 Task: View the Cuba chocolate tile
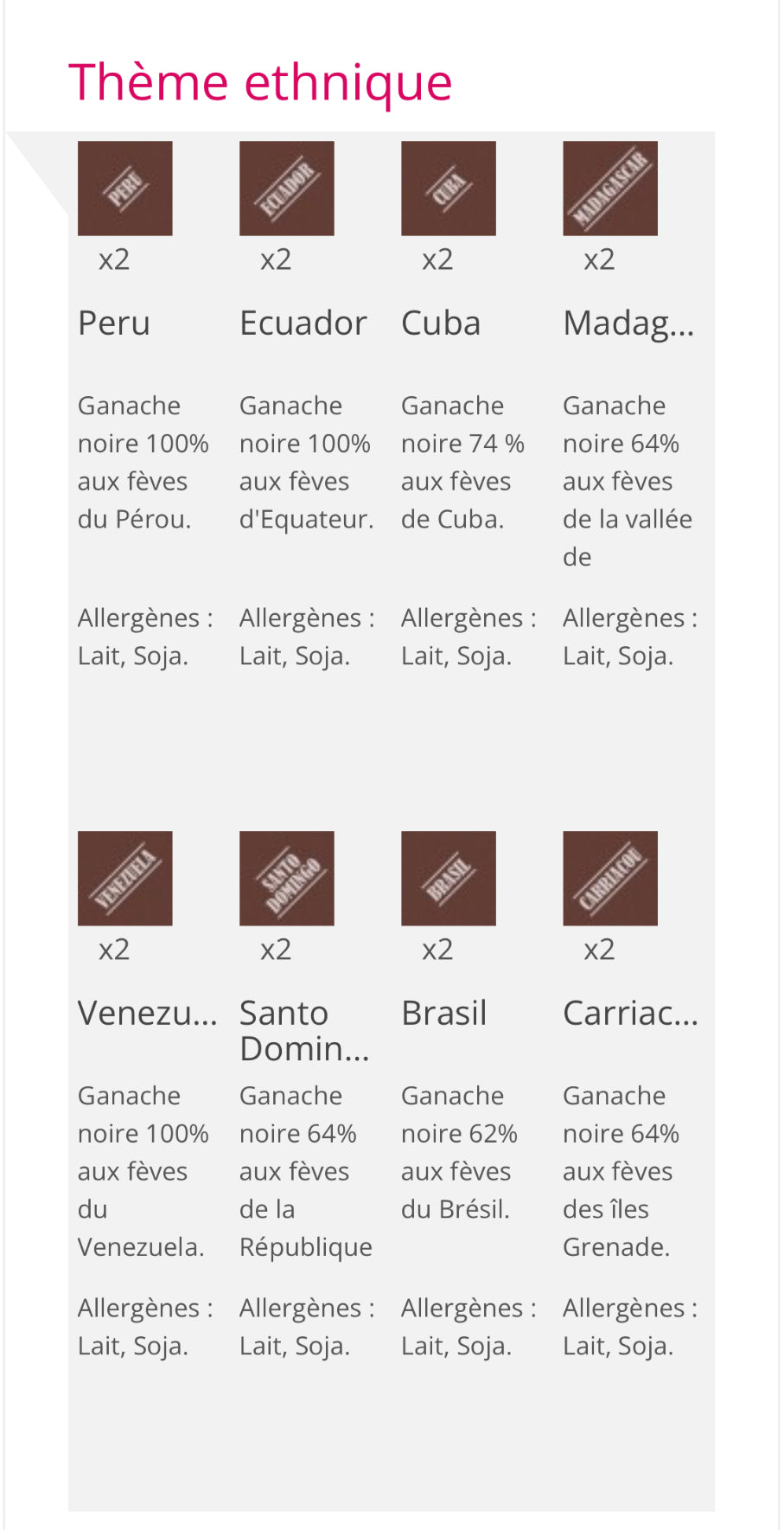(449, 189)
